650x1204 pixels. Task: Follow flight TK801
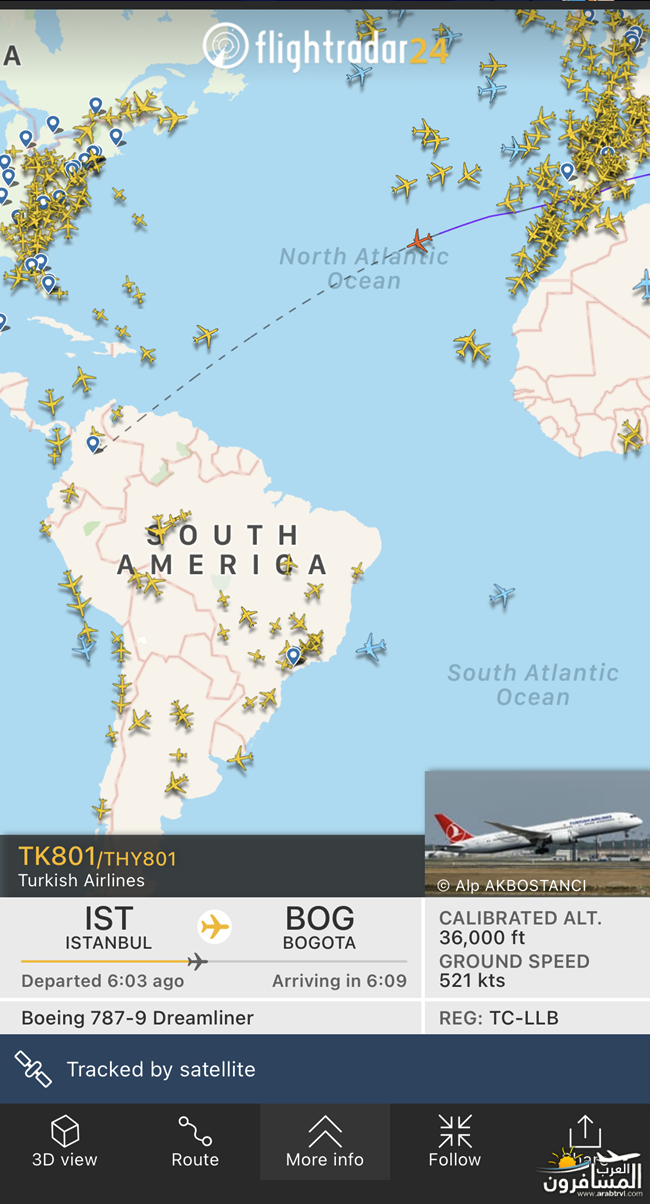coord(455,1141)
